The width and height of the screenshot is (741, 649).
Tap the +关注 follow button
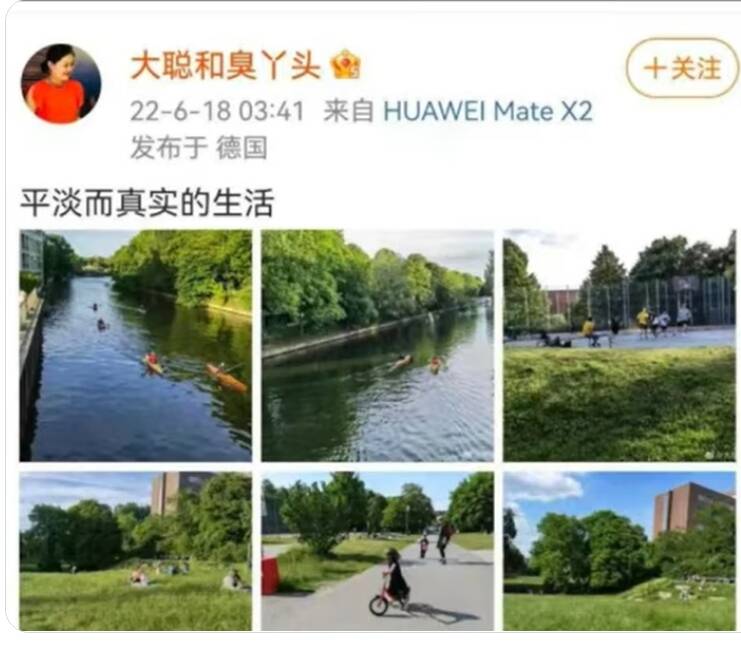(682, 68)
